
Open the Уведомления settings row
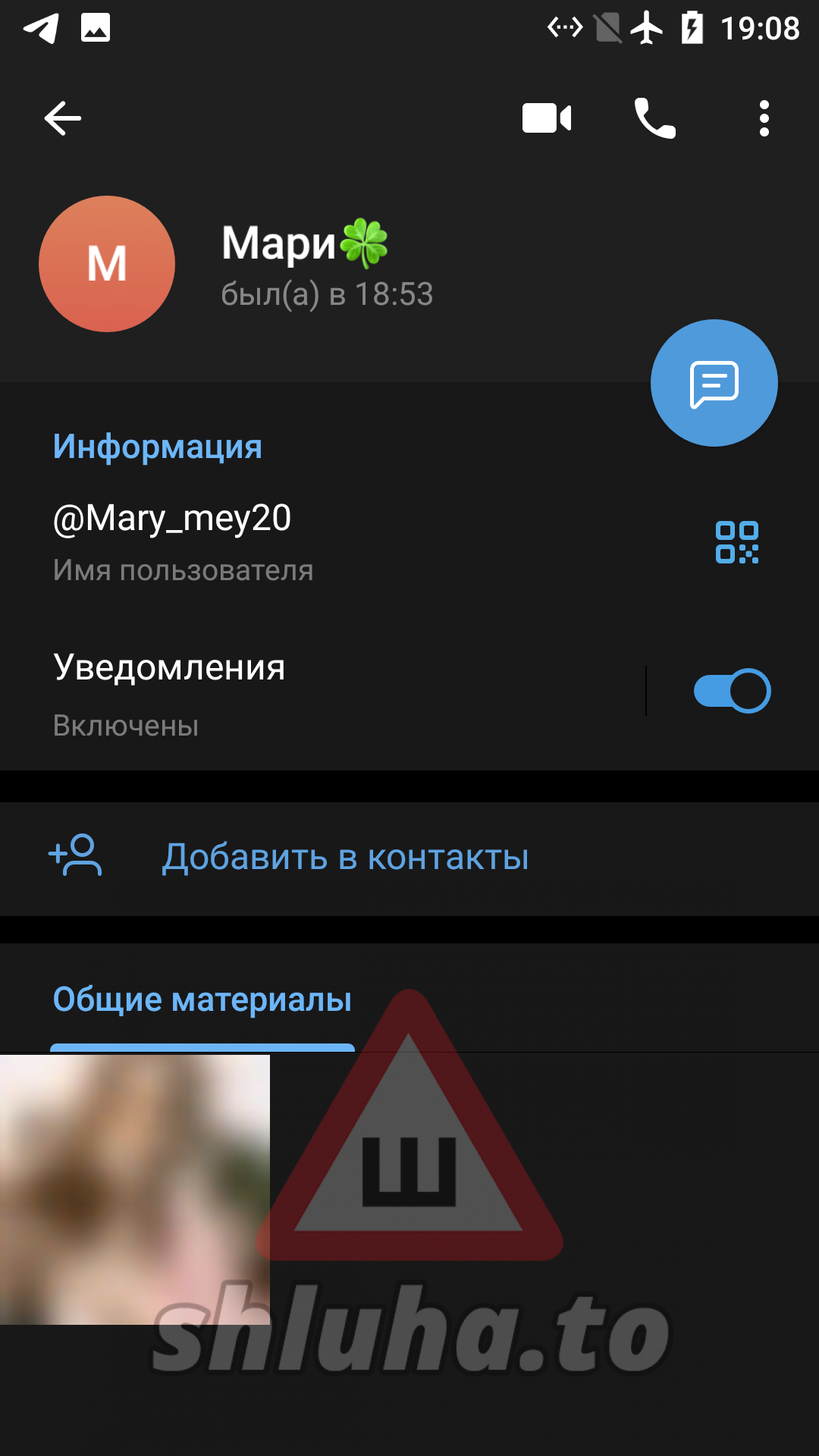pyautogui.click(x=303, y=692)
